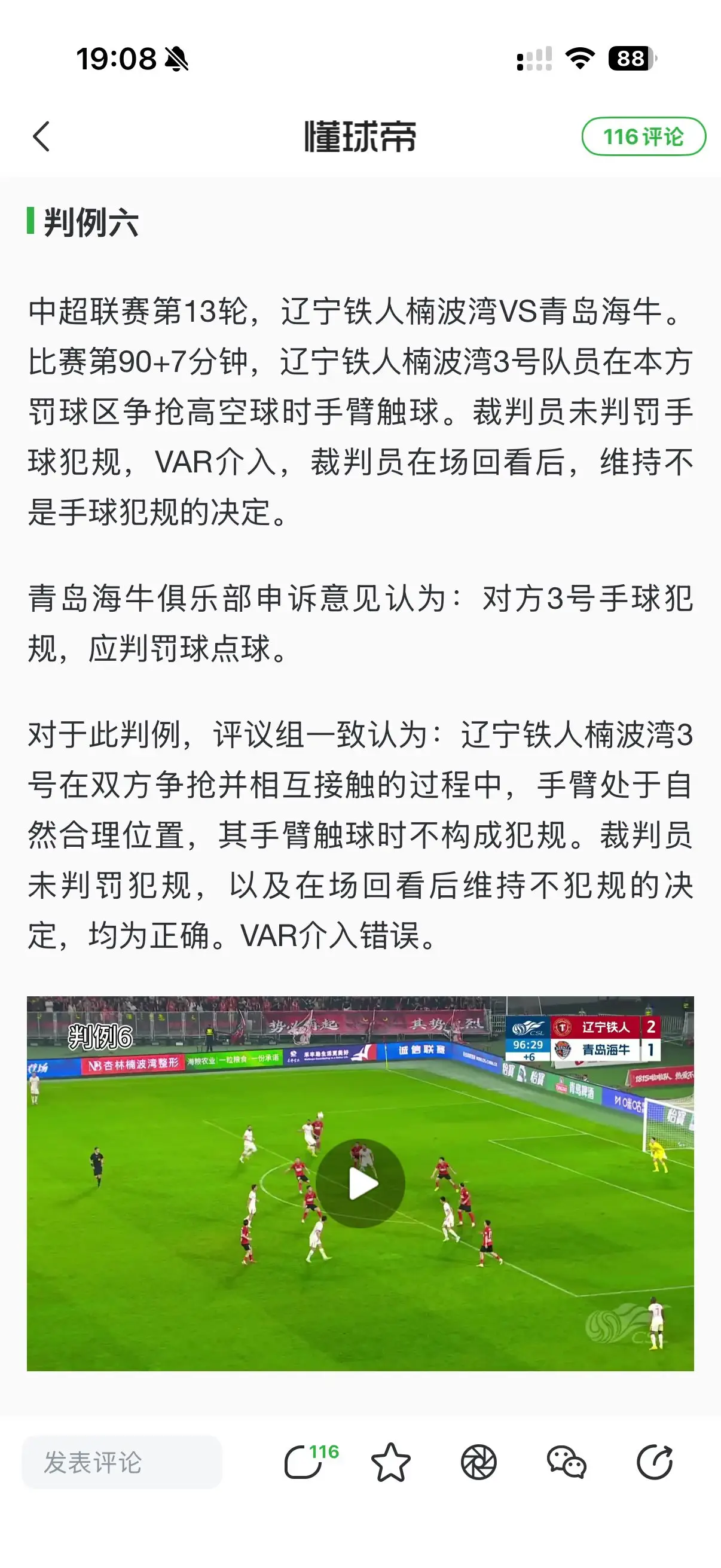Tap the 发表评论 comment input field
The width and height of the screenshot is (721, 1568).
click(x=122, y=1462)
